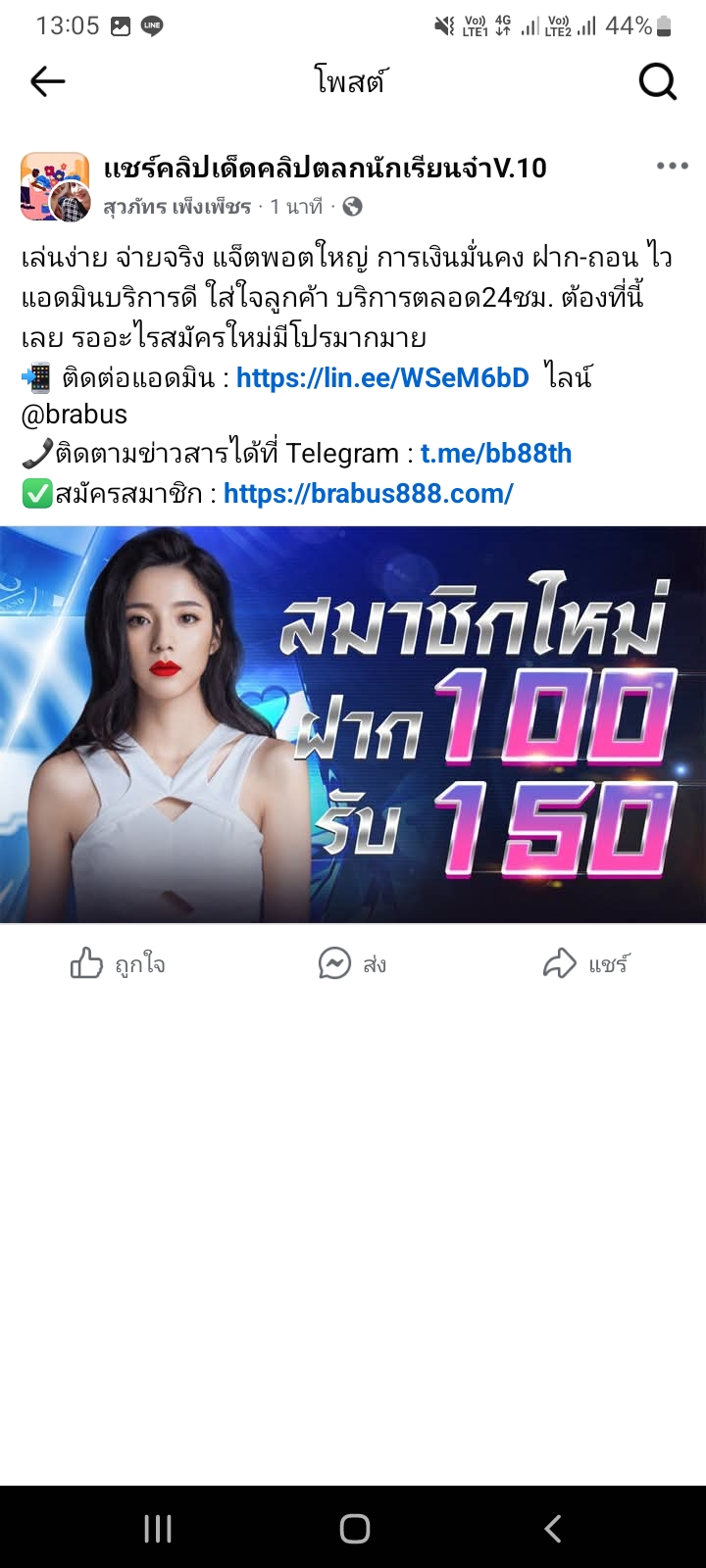The width and height of the screenshot is (706, 1568).
Task: Tap the group's avatar picture
Action: click(x=49, y=183)
